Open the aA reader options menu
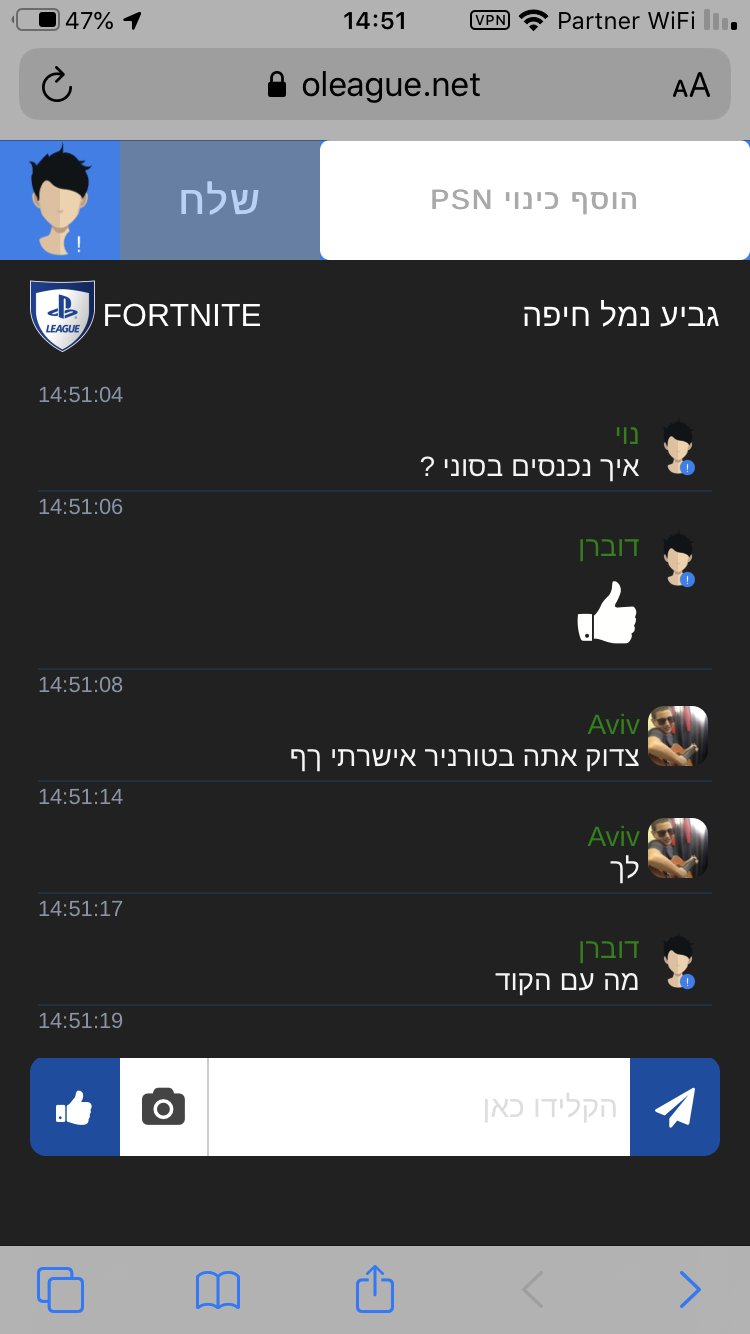 [691, 85]
